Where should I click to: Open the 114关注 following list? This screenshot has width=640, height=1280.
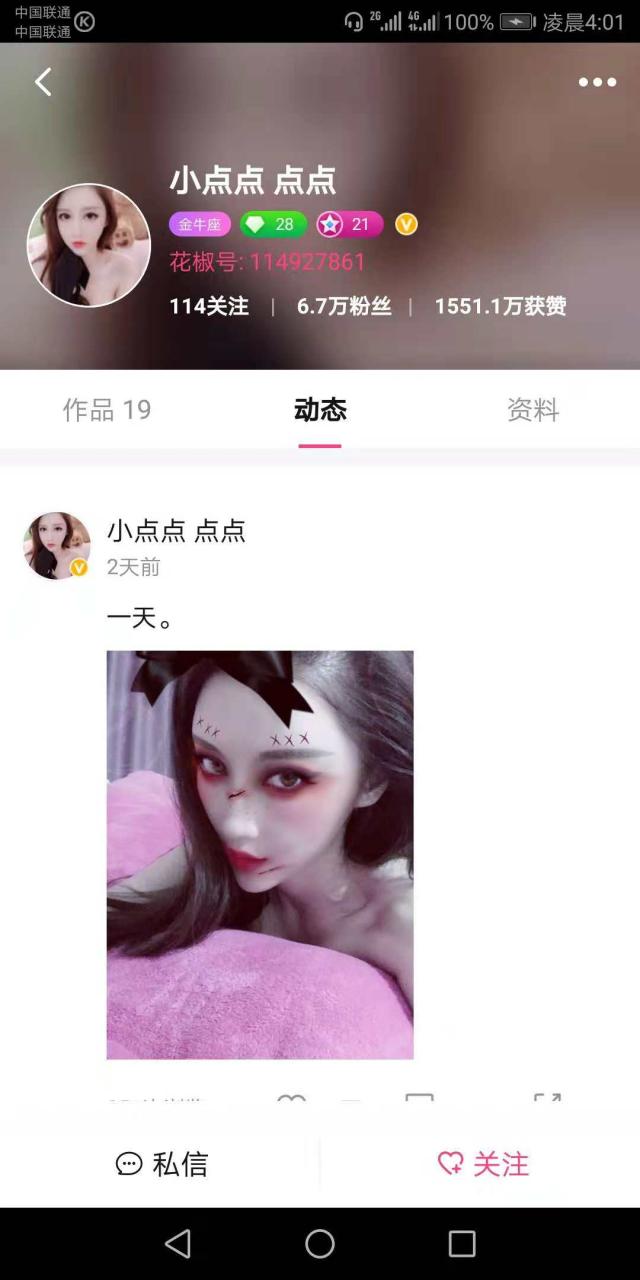pyautogui.click(x=209, y=307)
